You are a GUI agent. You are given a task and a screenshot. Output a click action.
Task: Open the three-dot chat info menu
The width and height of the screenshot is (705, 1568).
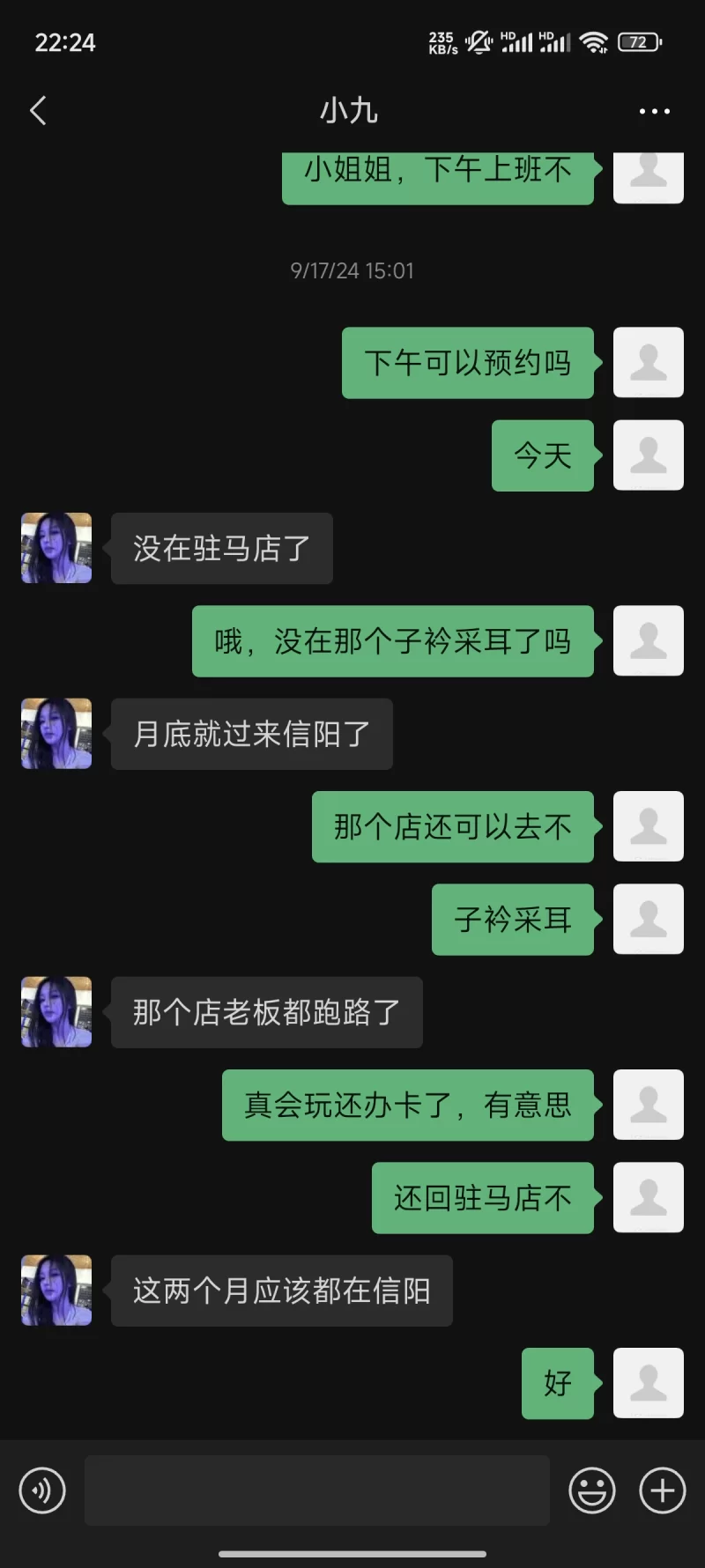pyautogui.click(x=654, y=111)
